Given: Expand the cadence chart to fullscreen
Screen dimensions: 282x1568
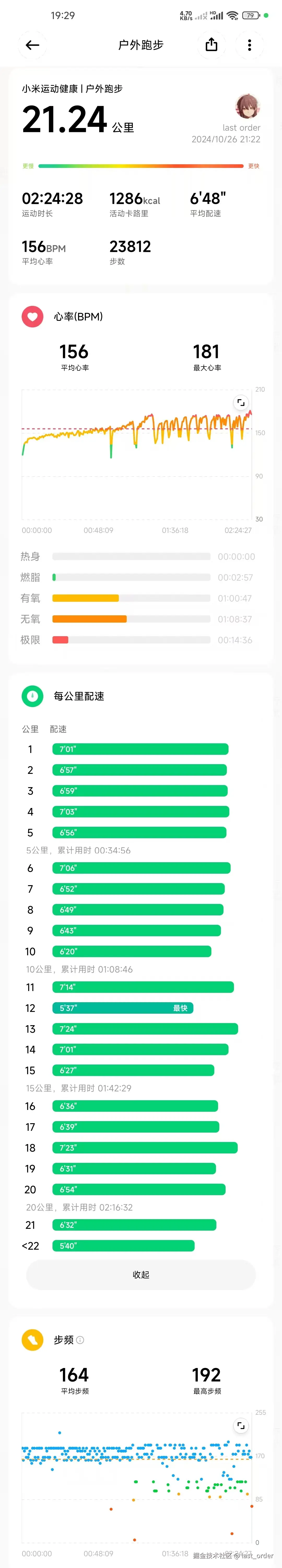Looking at the screenshot, I should tap(240, 1426).
